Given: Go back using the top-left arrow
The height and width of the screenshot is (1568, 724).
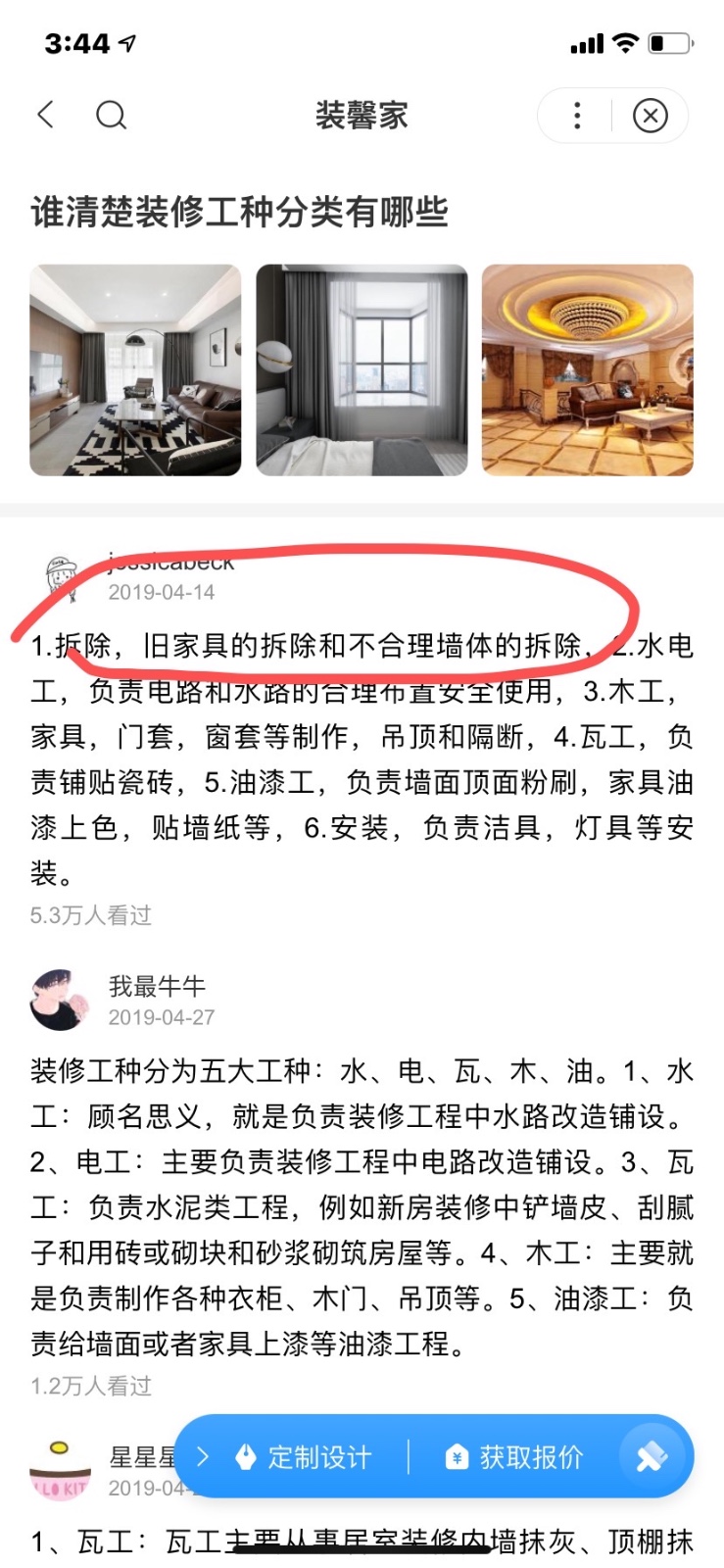Looking at the screenshot, I should coord(46,115).
